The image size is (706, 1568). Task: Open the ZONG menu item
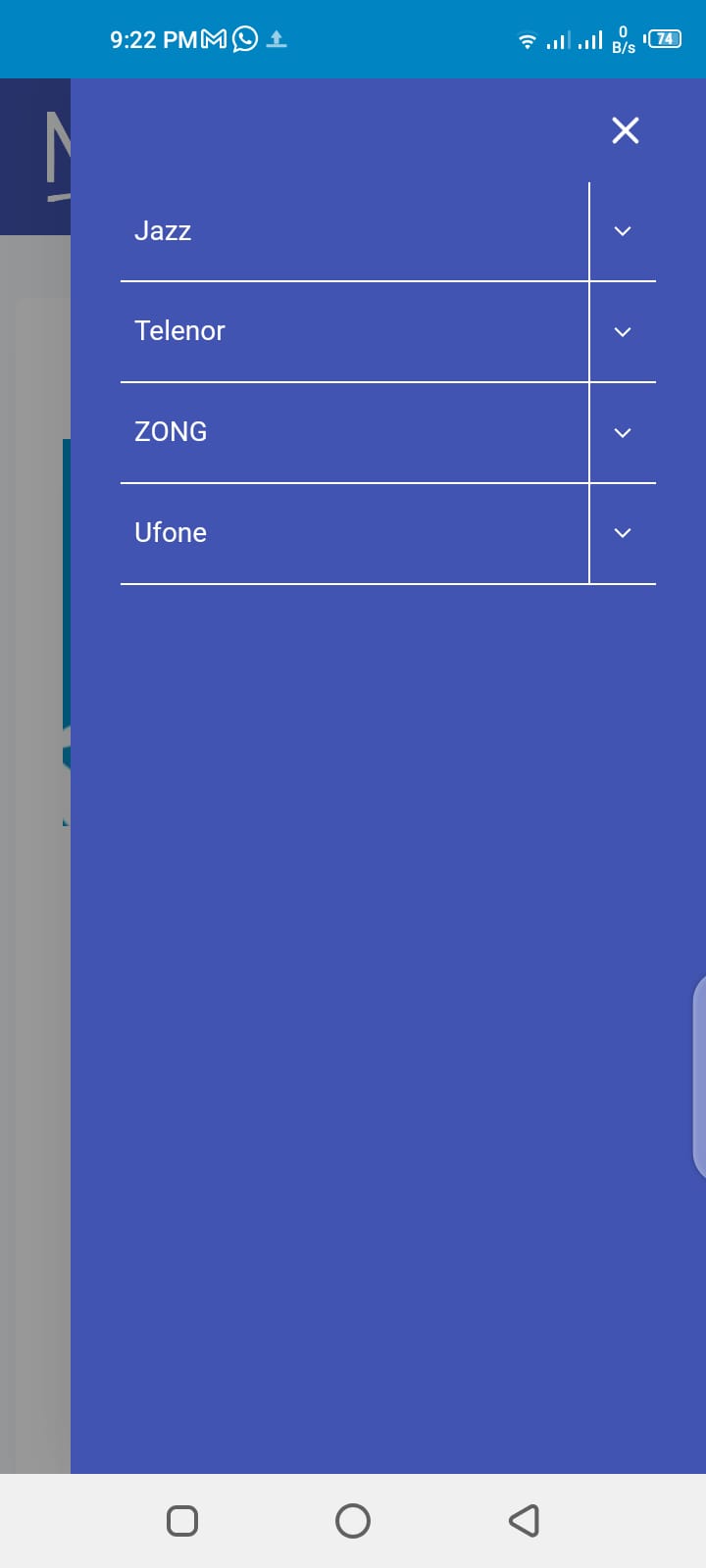(x=171, y=432)
